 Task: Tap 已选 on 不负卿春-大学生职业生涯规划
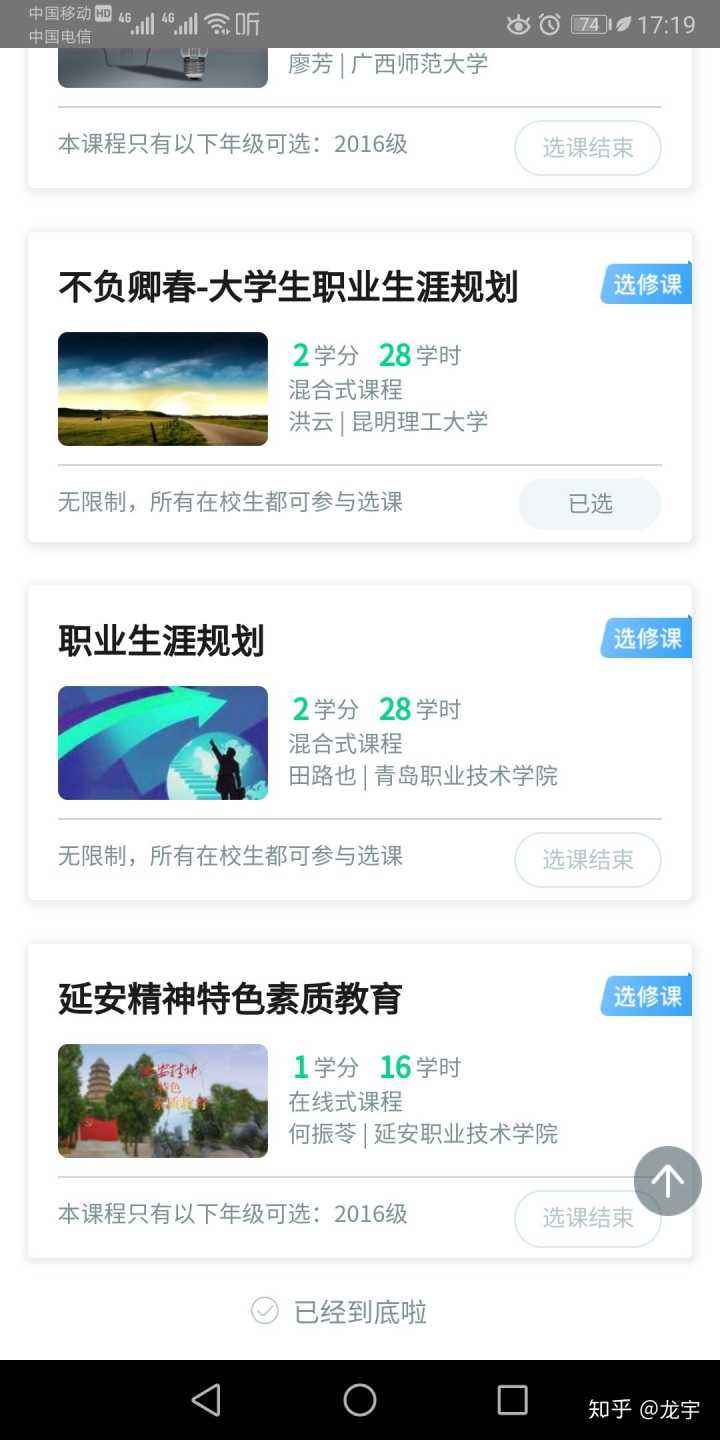(x=590, y=504)
